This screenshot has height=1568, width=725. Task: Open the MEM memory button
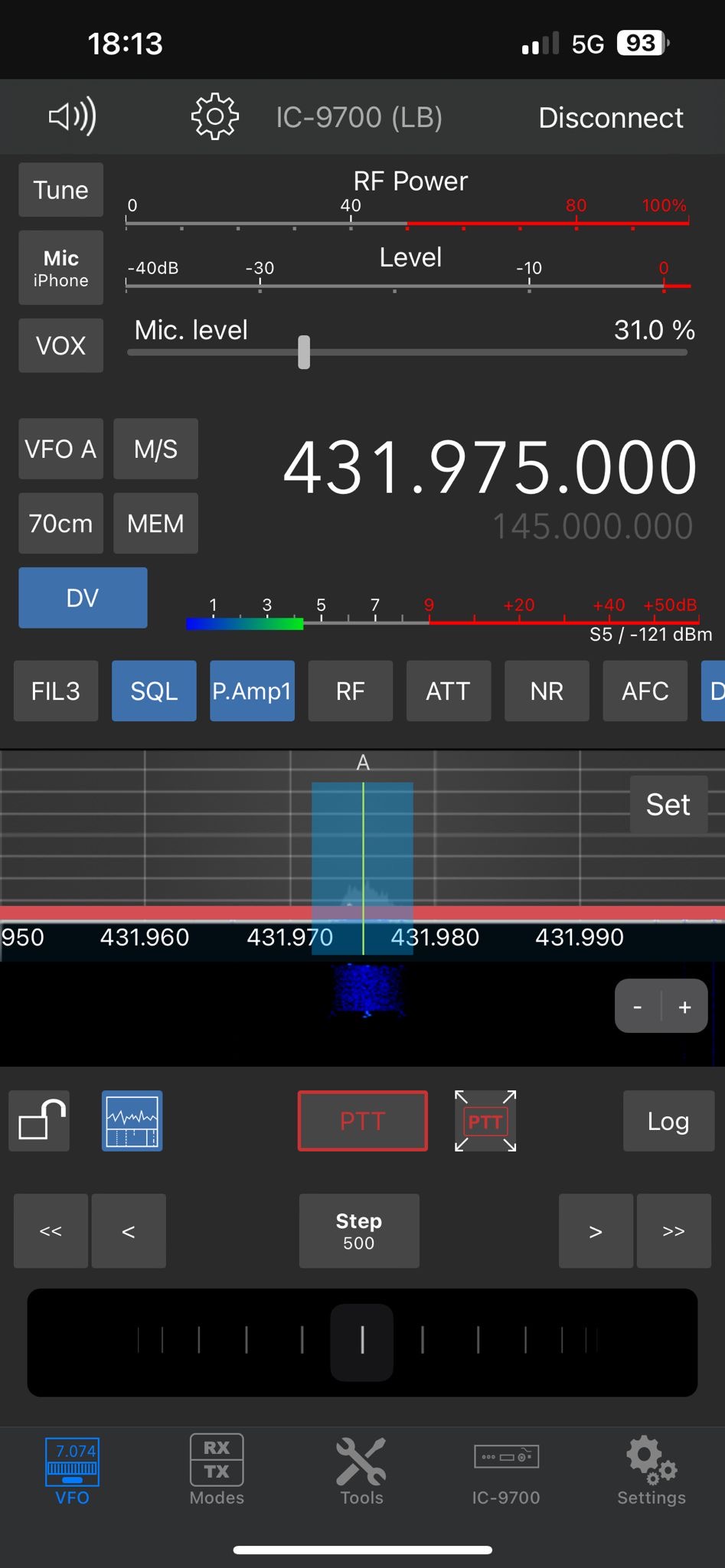point(155,523)
